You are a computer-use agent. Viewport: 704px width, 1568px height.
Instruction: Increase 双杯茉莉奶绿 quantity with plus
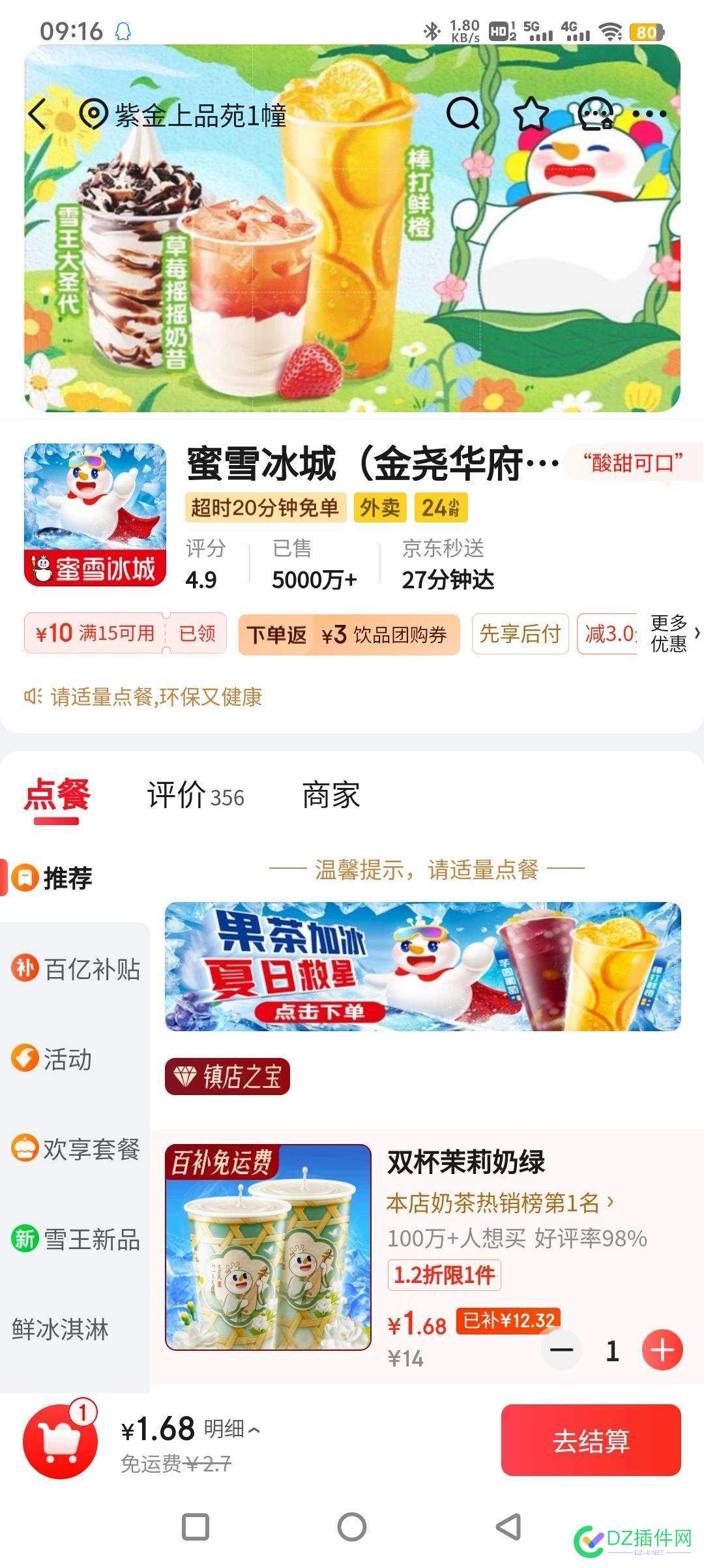tap(662, 1350)
